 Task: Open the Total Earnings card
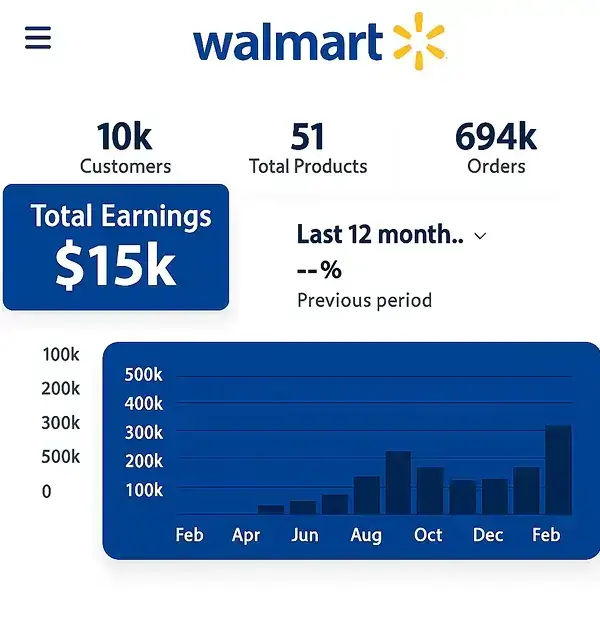point(116,246)
